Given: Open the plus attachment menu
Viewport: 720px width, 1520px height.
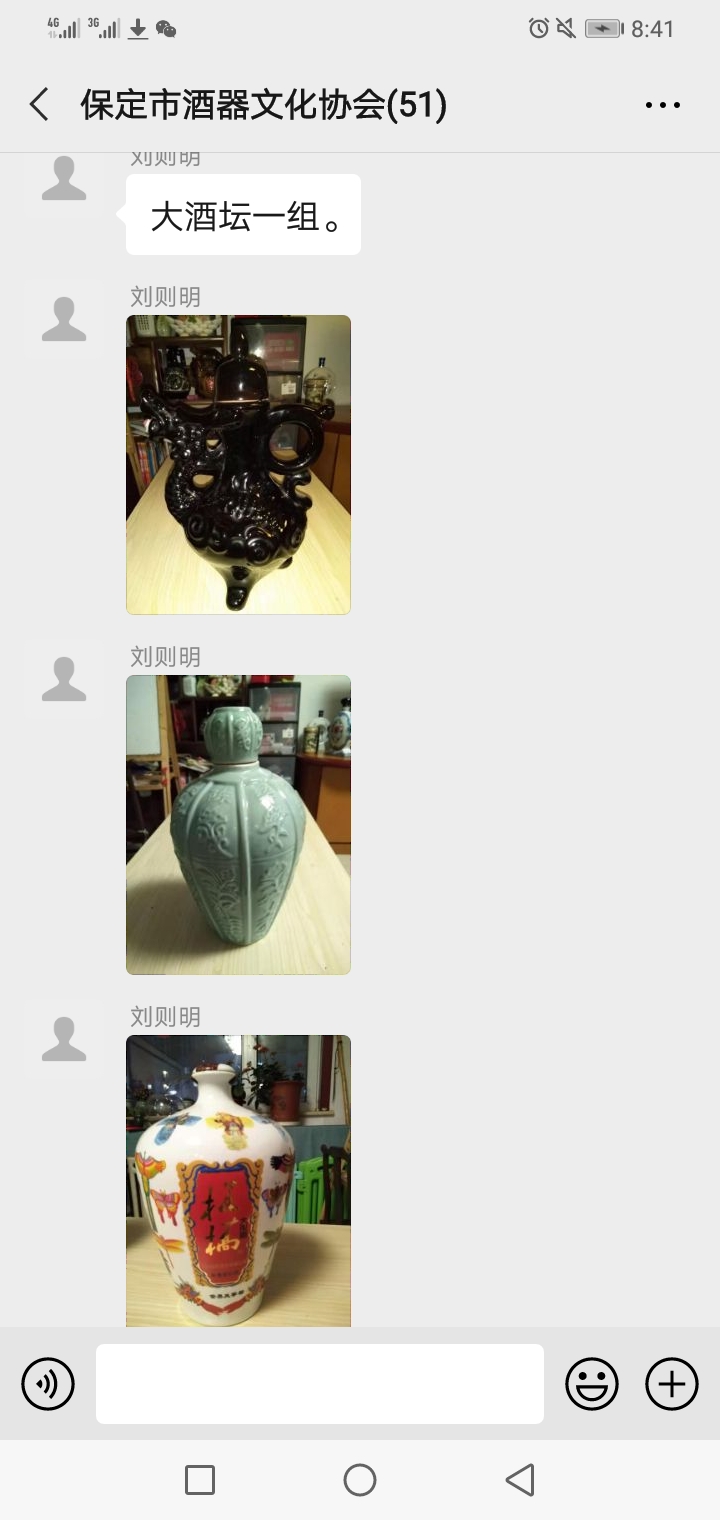Looking at the screenshot, I should (671, 1384).
